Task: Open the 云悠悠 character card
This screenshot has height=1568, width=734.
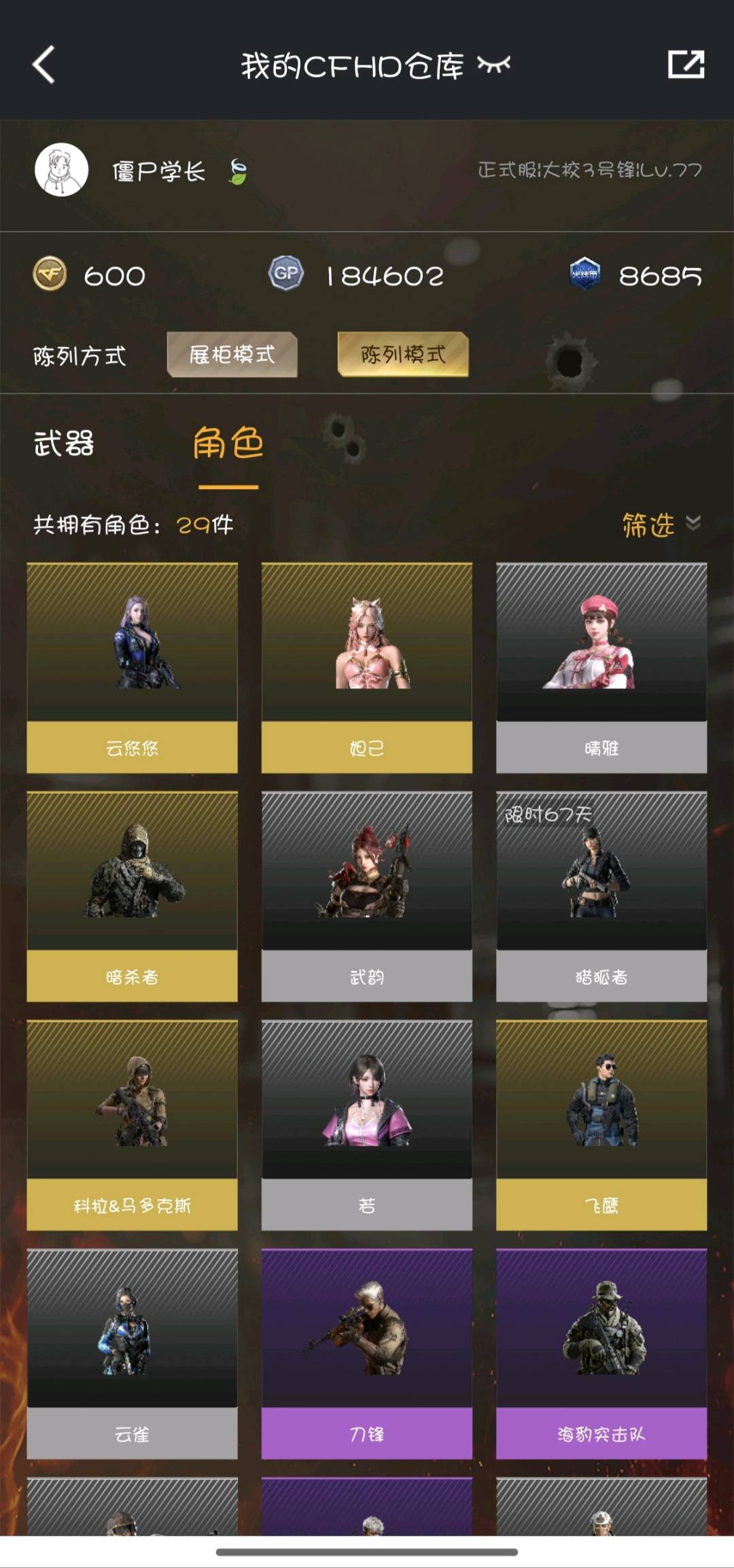Action: (x=133, y=668)
